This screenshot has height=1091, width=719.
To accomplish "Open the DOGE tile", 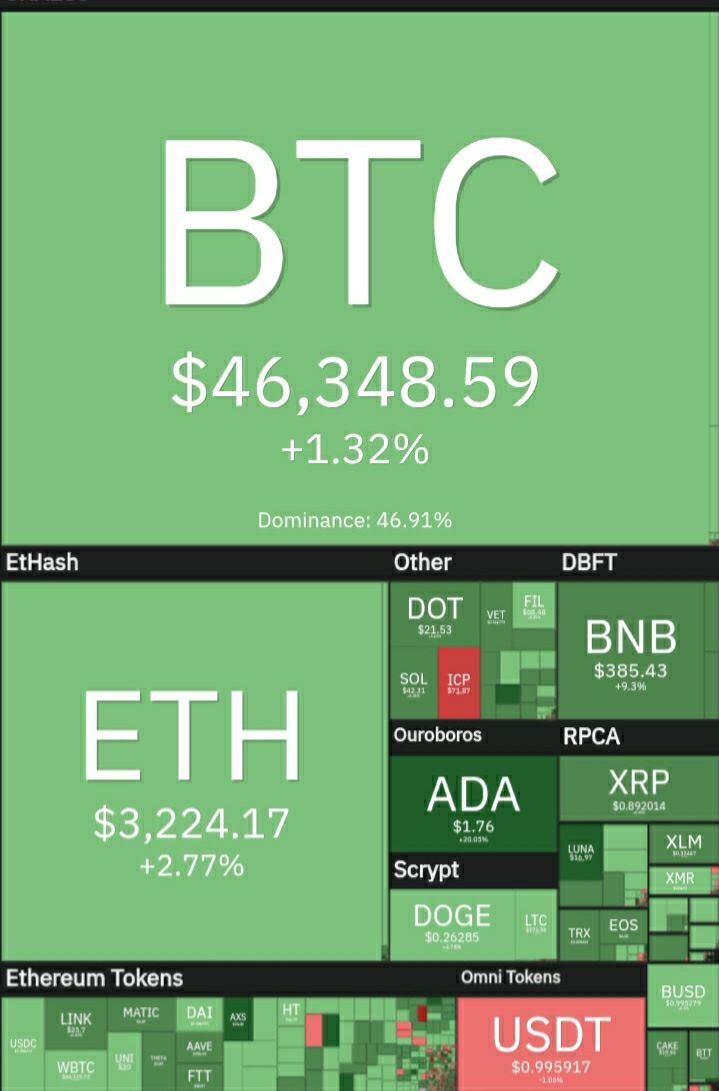I will coord(452,924).
